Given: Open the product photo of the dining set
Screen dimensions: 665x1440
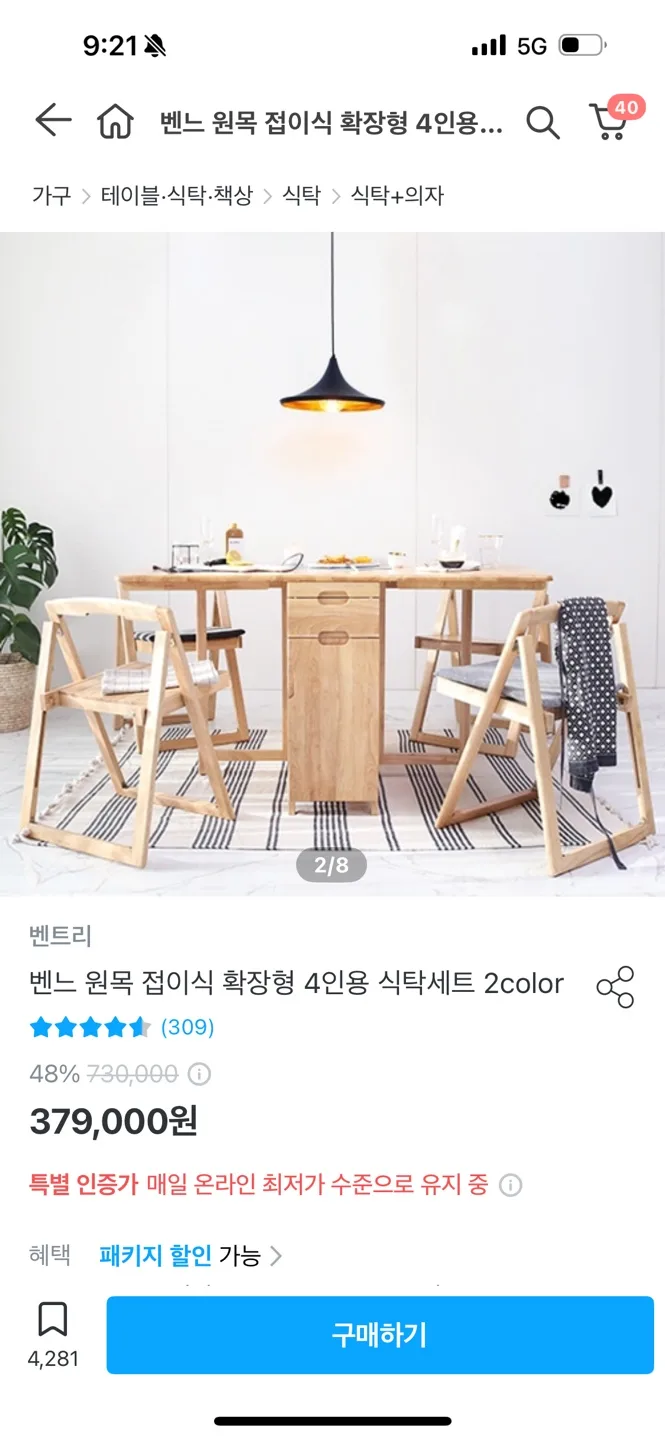Looking at the screenshot, I should coord(332,563).
